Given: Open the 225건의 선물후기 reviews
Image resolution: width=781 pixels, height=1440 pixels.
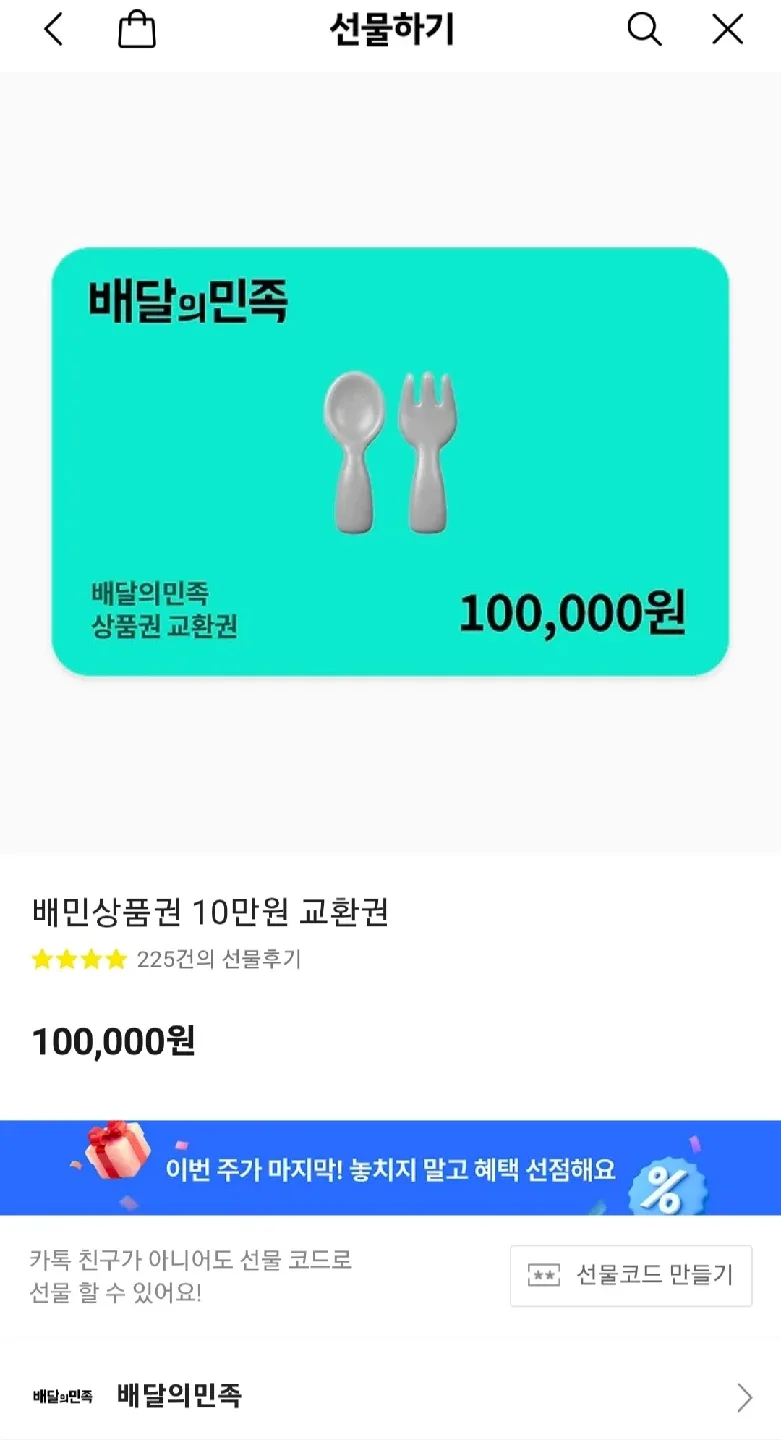Looking at the screenshot, I should (218, 960).
